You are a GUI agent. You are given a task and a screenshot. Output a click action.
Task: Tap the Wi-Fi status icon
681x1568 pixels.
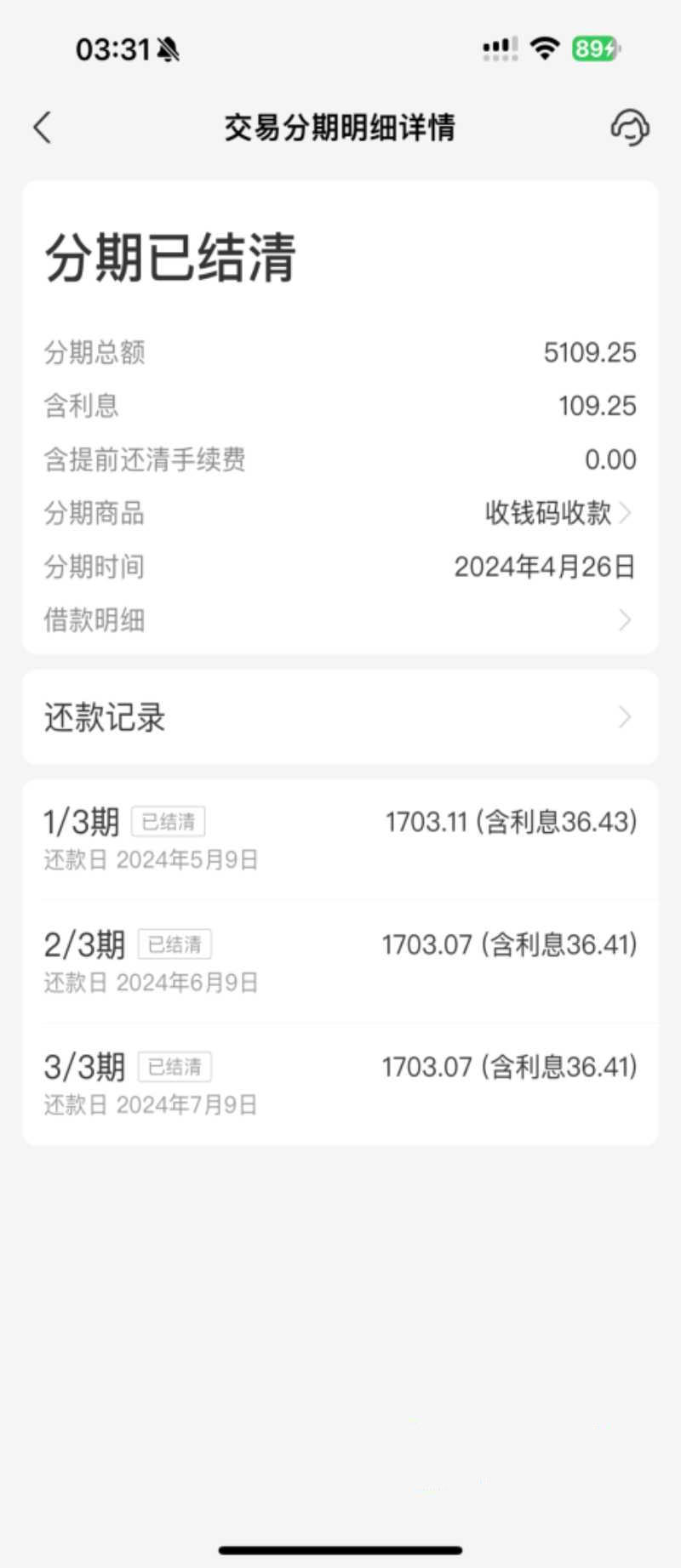546,49
